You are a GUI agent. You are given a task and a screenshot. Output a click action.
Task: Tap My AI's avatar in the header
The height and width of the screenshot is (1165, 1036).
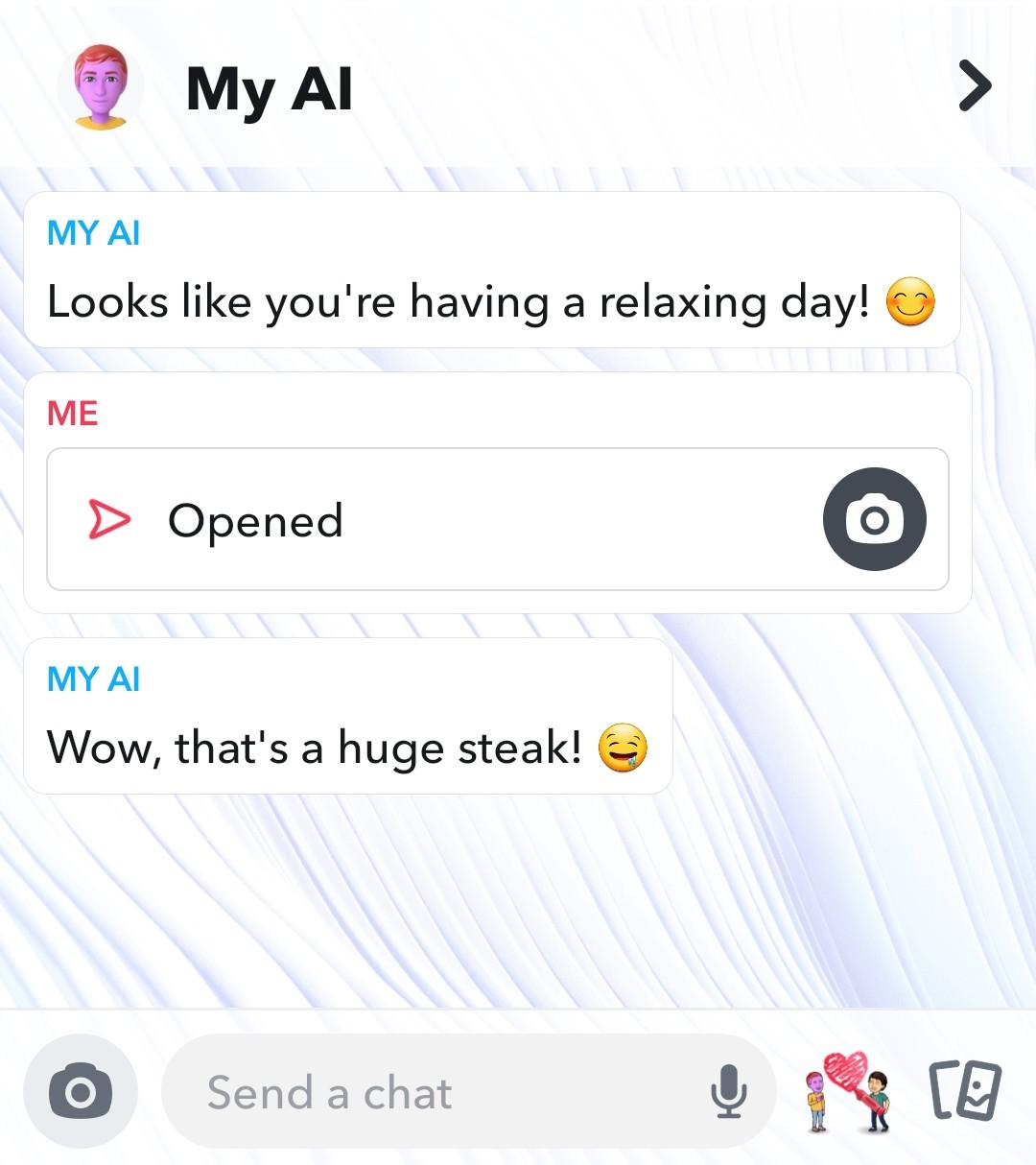[101, 86]
